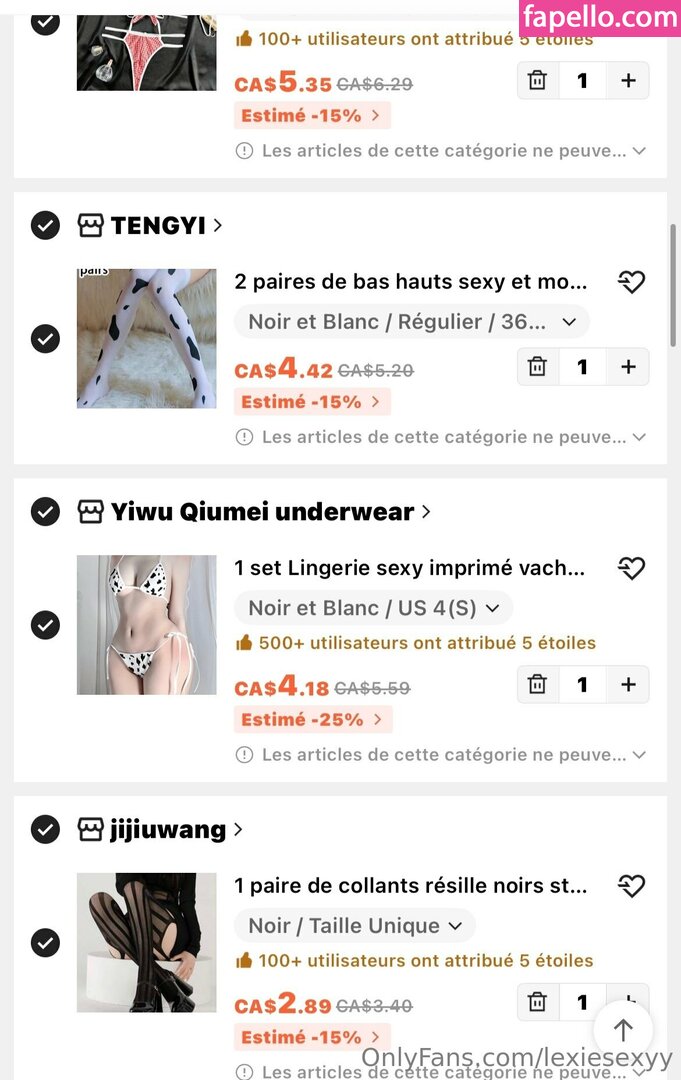Add one more CA$4.18 lingerie set

point(628,685)
